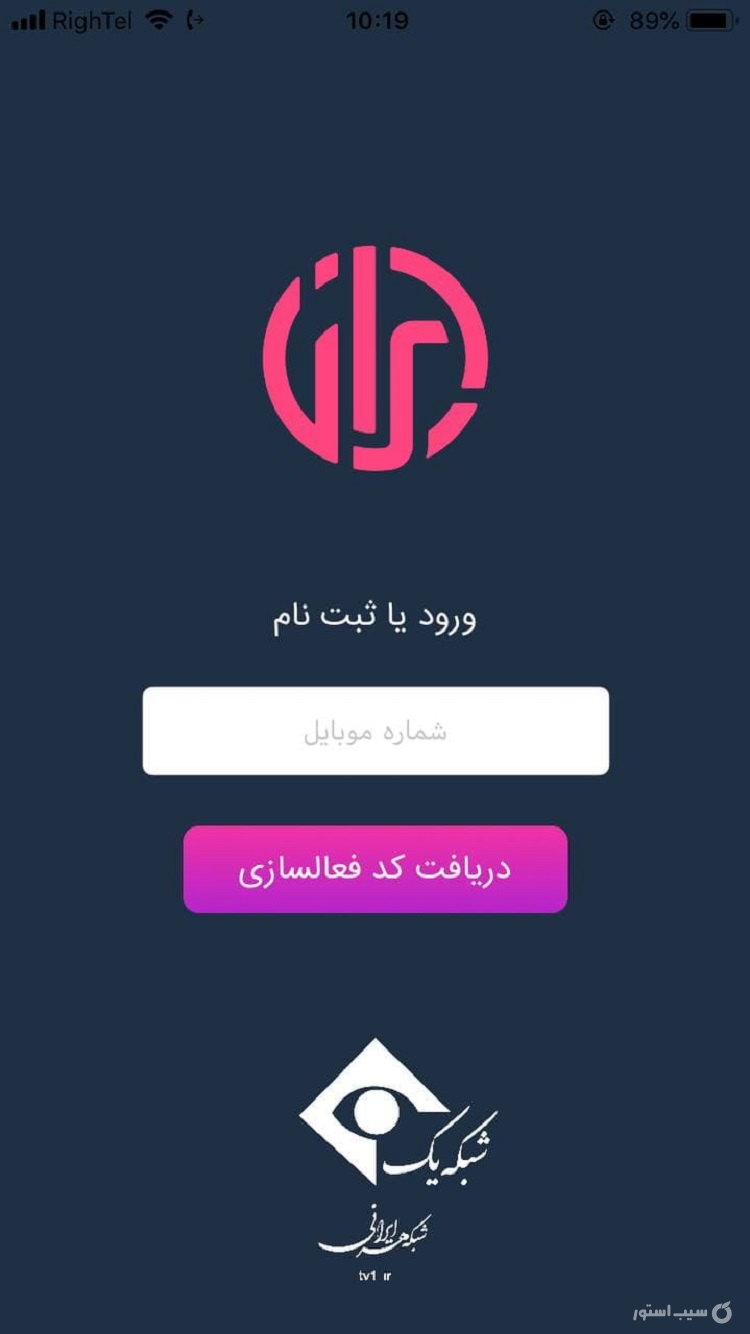Tap the دریافت کد فعالسازی button

tap(375, 869)
